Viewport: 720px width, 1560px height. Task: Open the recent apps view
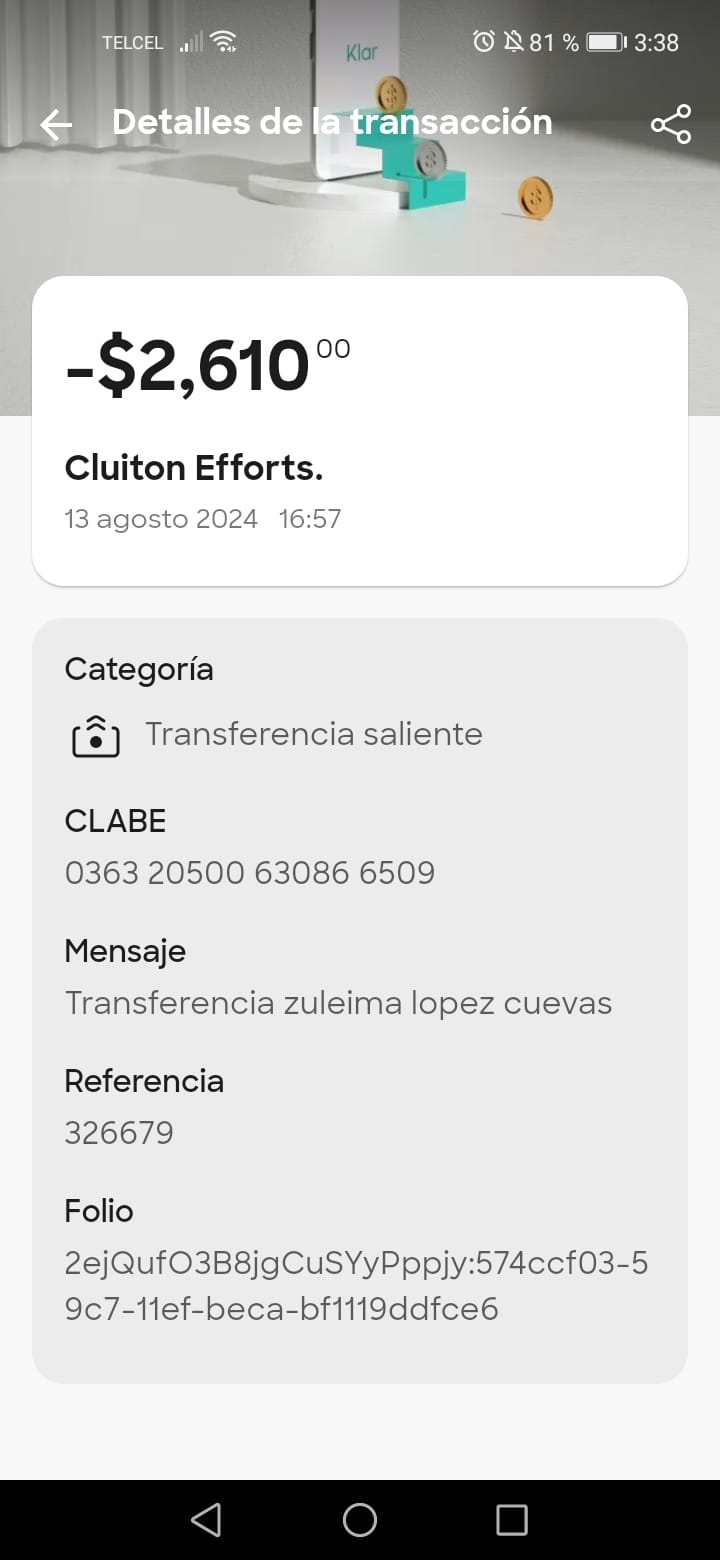(512, 1520)
